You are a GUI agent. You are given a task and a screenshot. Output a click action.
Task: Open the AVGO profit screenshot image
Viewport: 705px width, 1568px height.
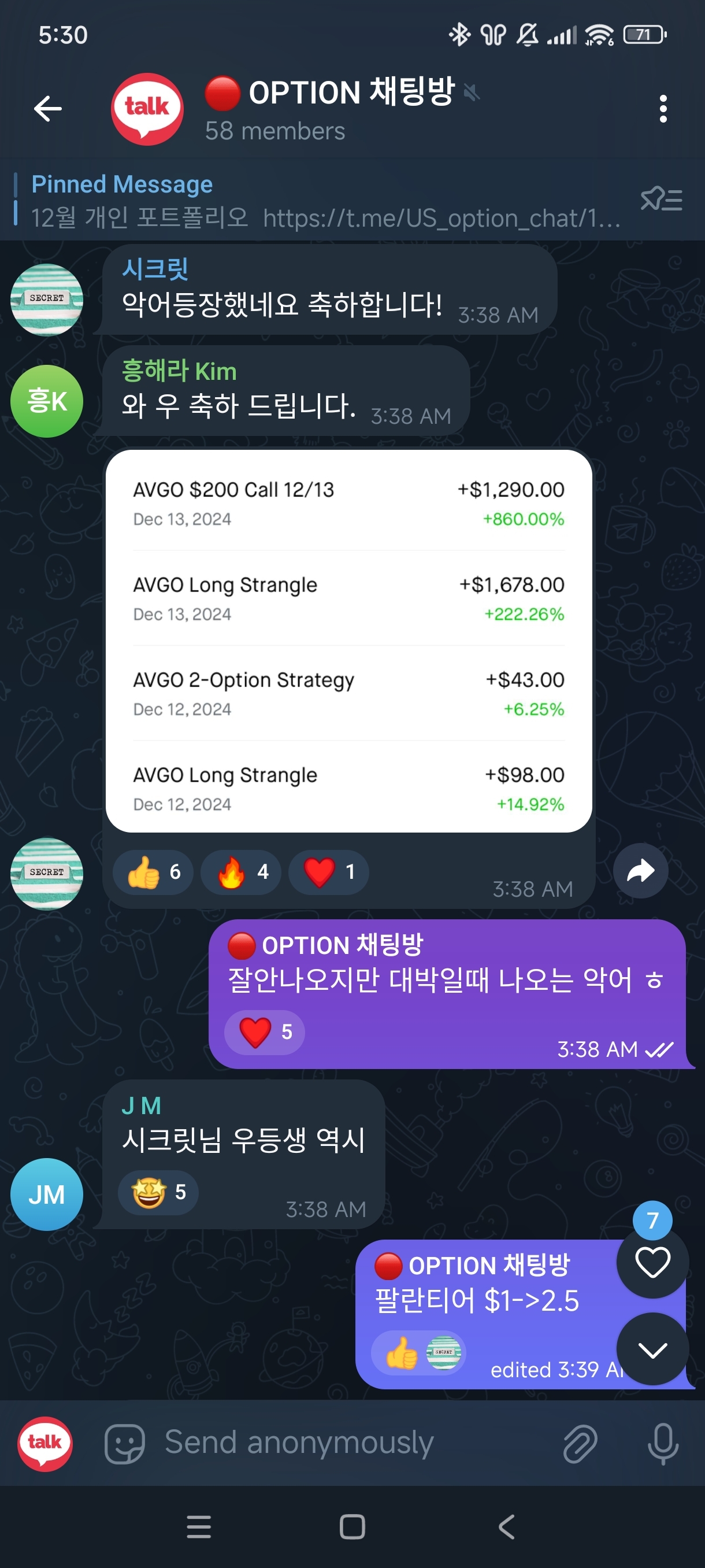[x=348, y=641]
